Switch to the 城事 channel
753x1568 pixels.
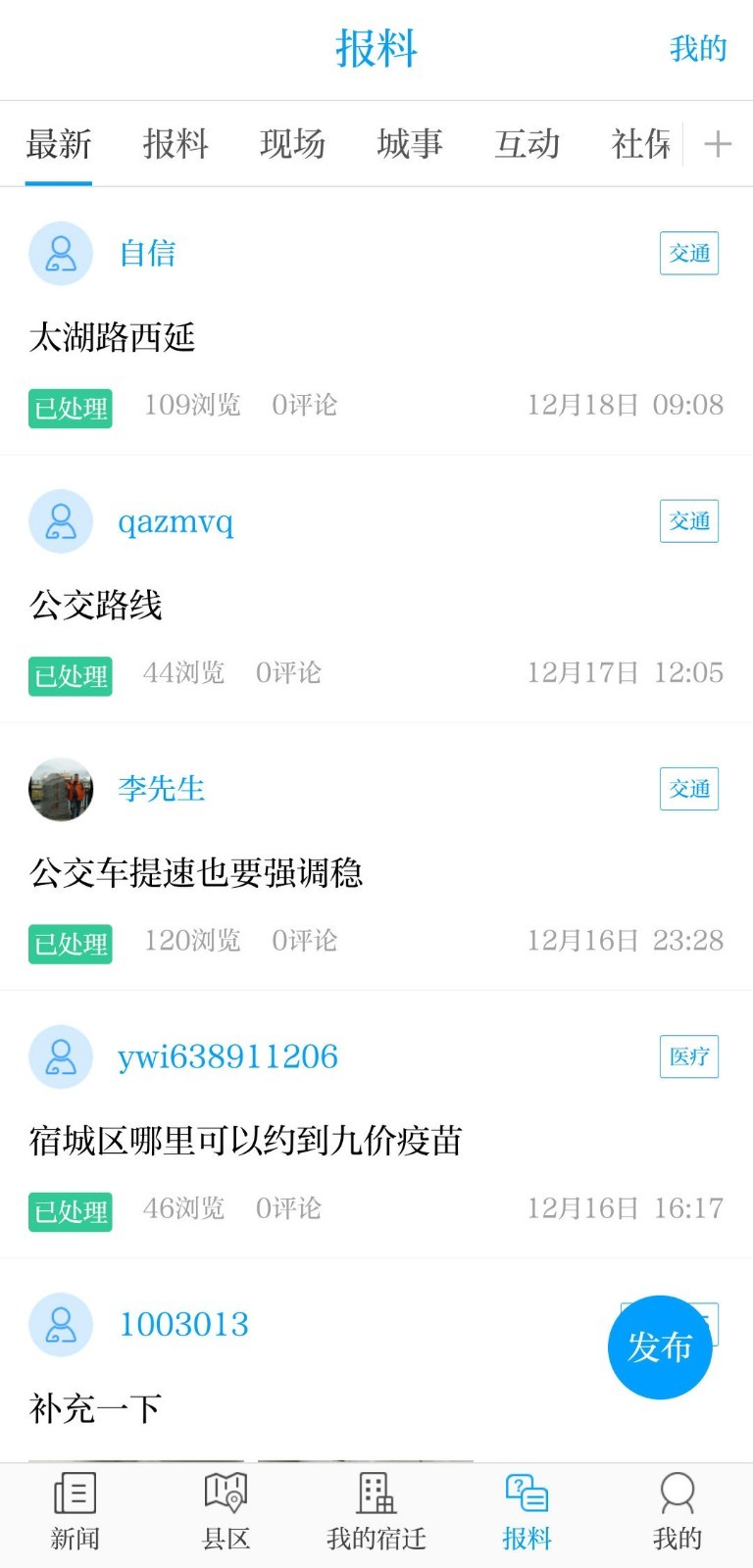(x=409, y=144)
